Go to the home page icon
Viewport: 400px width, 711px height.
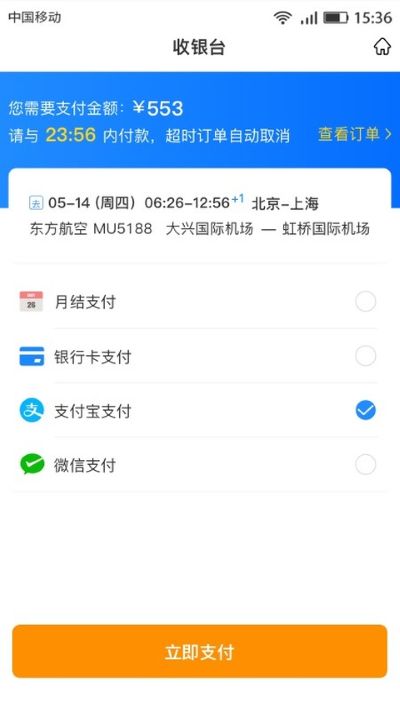382,47
